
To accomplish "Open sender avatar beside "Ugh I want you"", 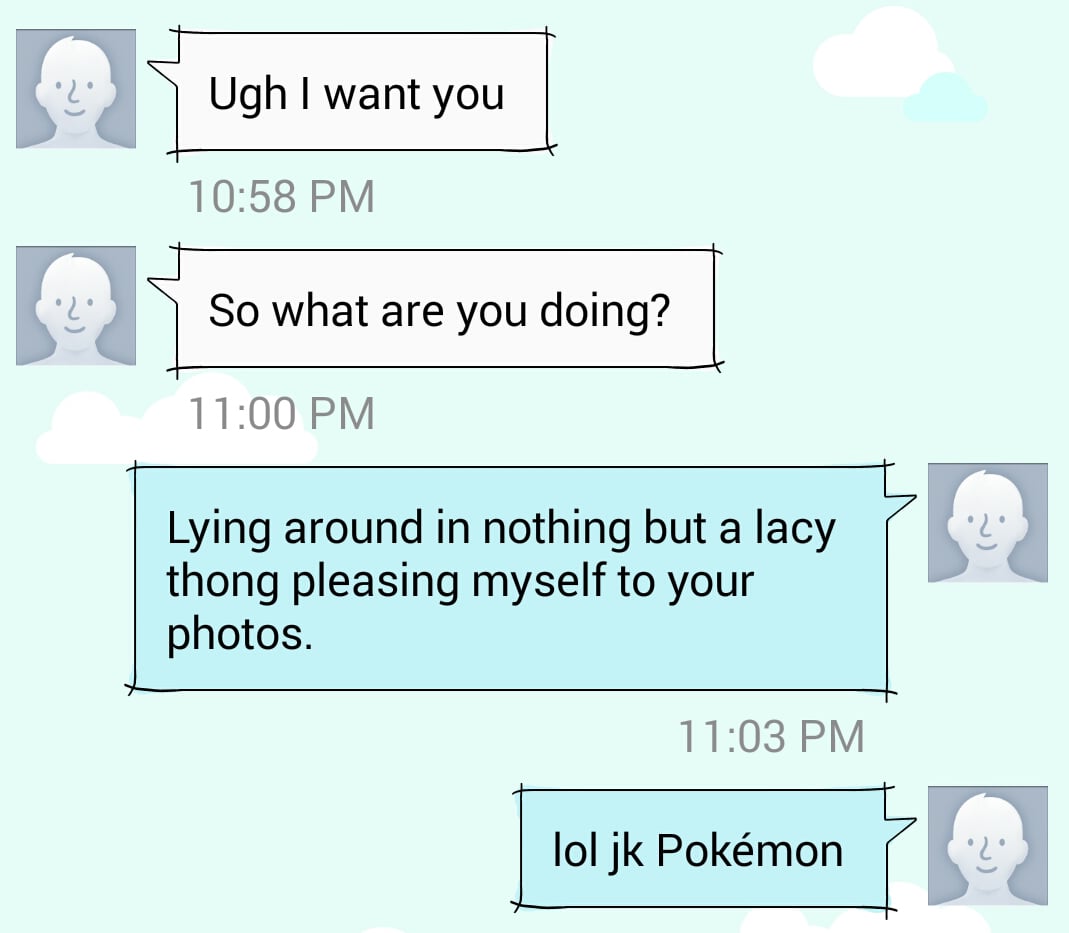I will pyautogui.click(x=76, y=89).
